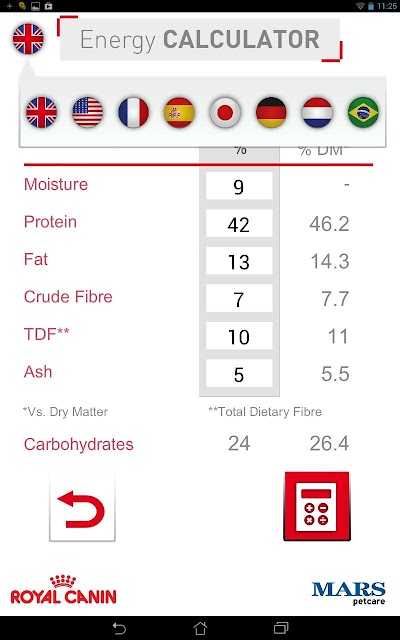Select the Netherlands flag
Image resolution: width=400 pixels, height=640 pixels.
point(317,112)
